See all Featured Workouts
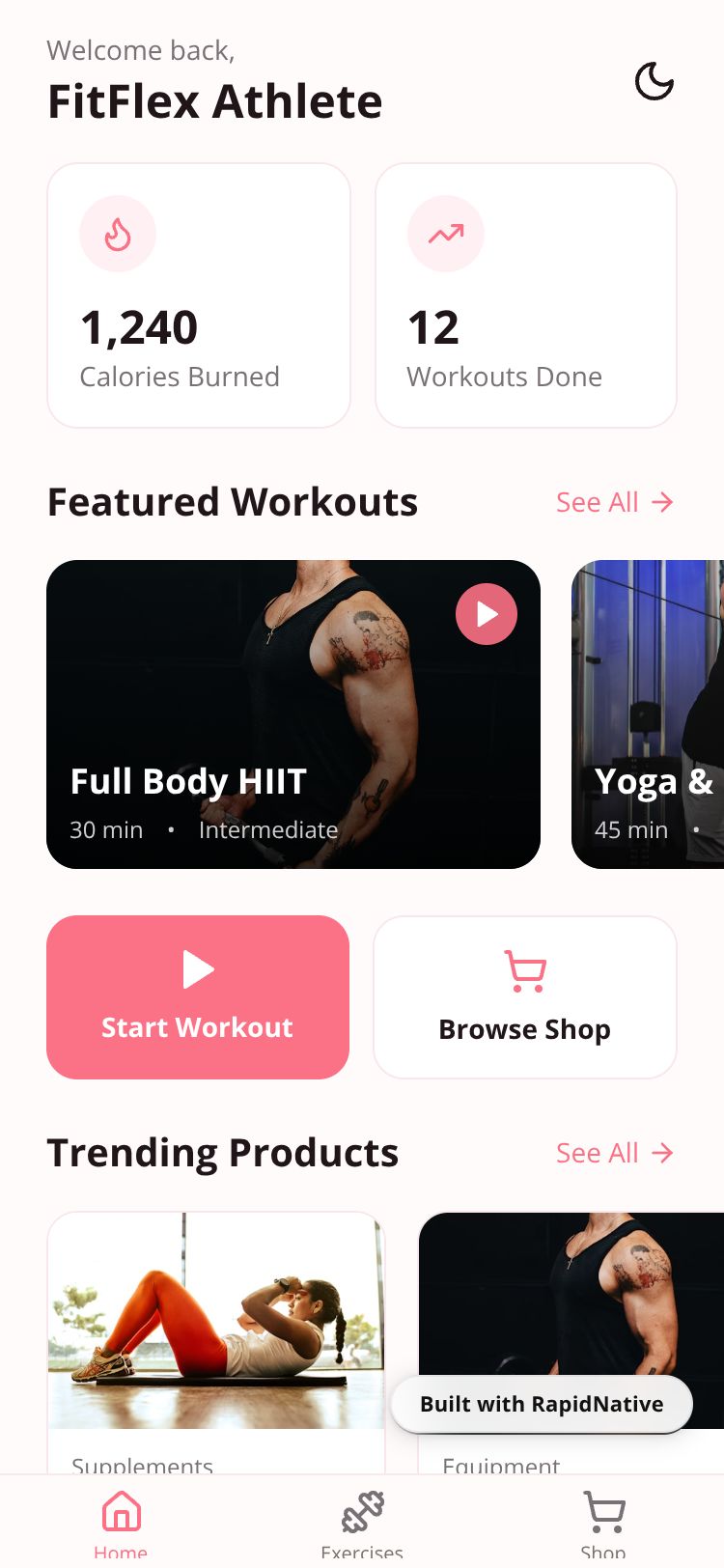Viewport: 724px width, 1568px height. 614,502
